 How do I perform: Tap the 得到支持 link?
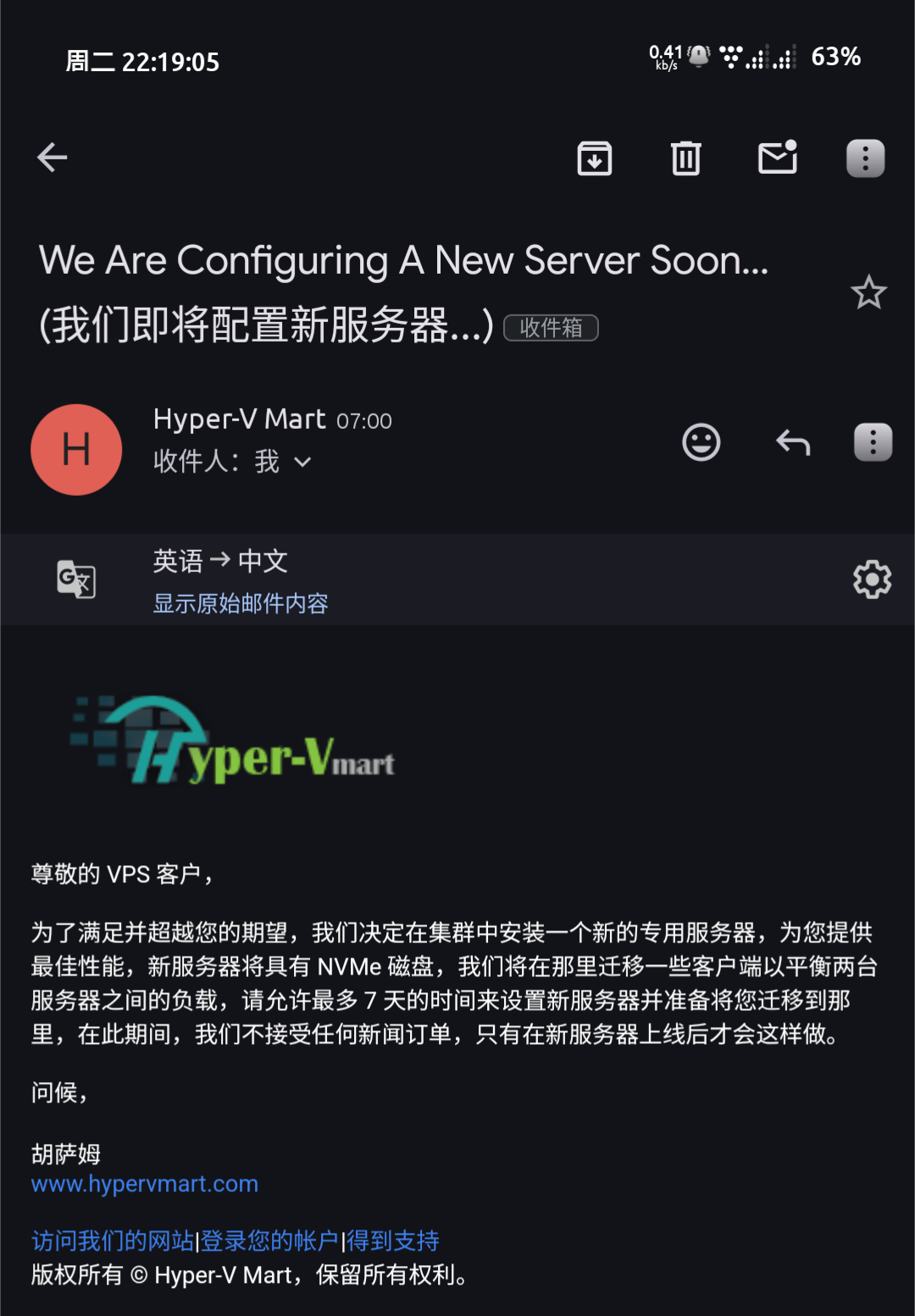pyautogui.click(x=393, y=1241)
